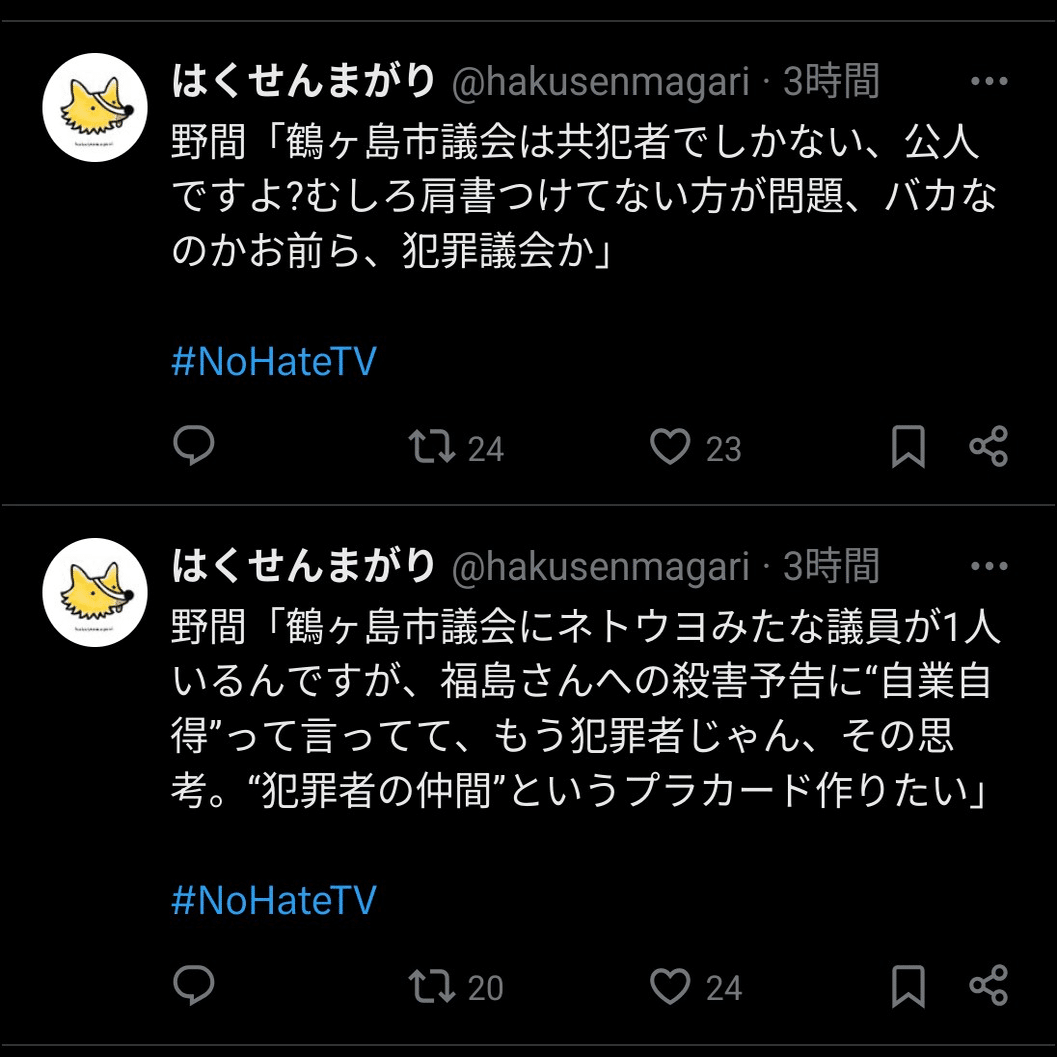Screen dimensions: 1057x1057
Task: Share the プラカード tweet
Action: click(x=988, y=986)
